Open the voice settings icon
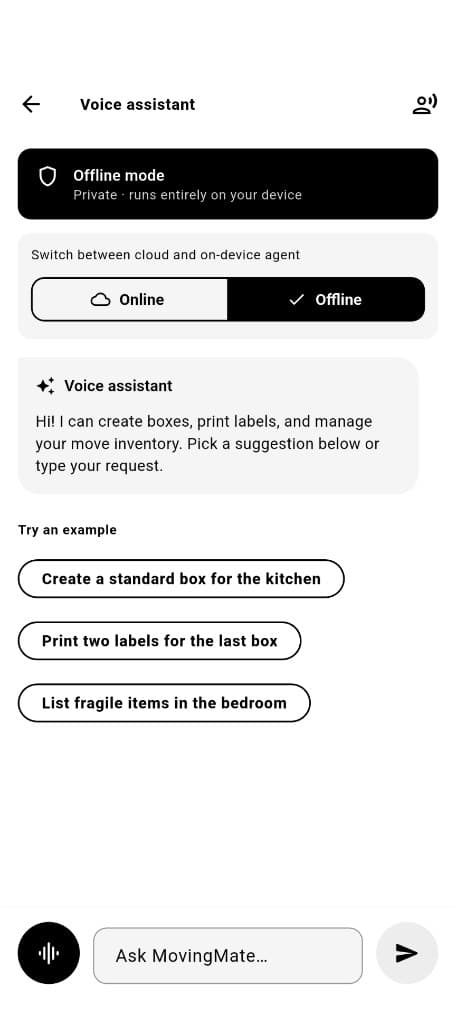 pyautogui.click(x=425, y=104)
